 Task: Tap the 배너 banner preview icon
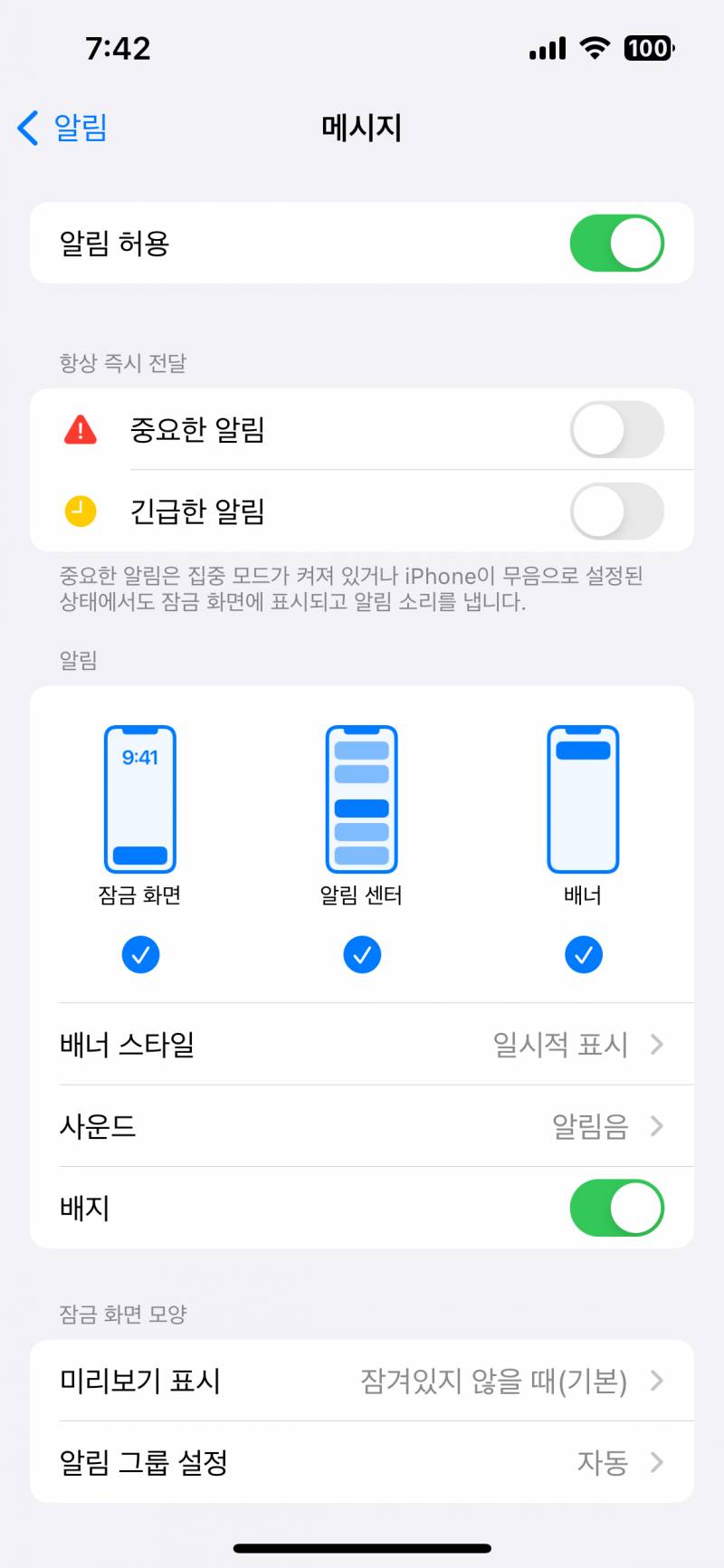pos(584,799)
